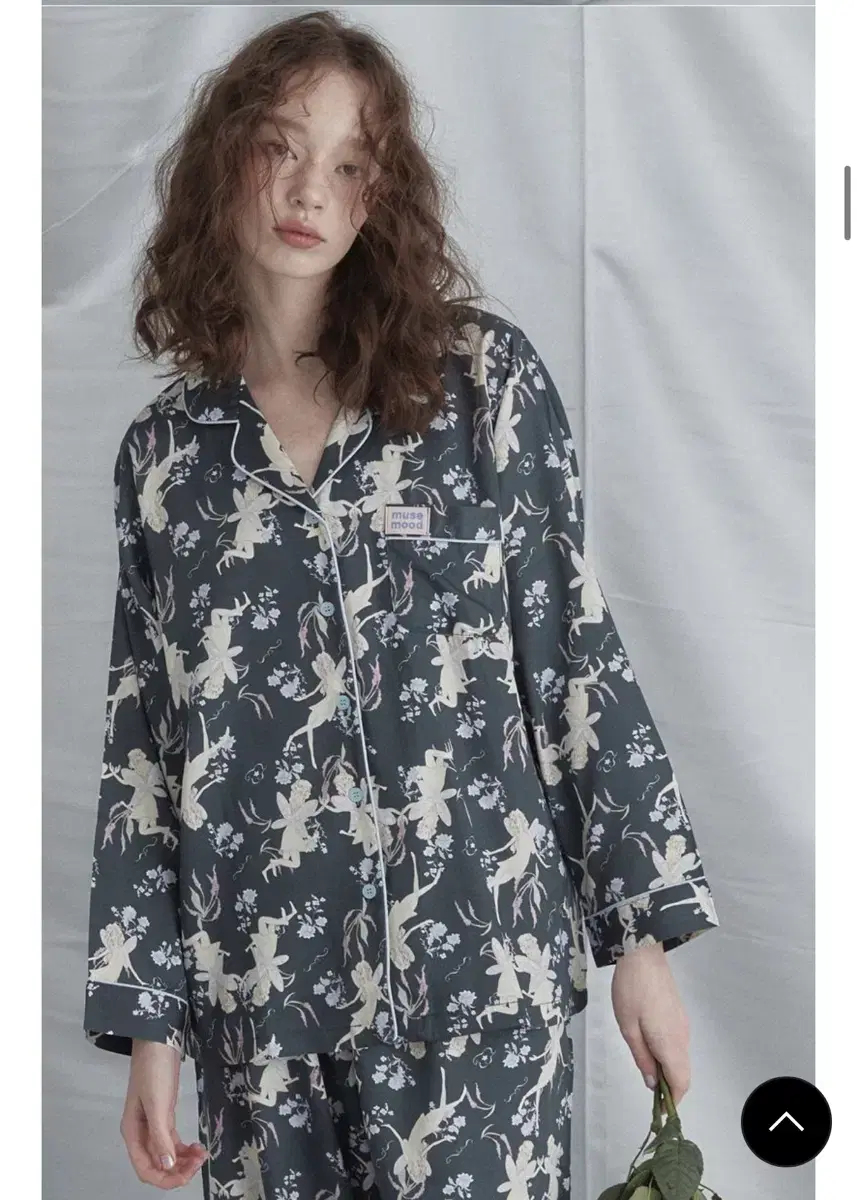Image resolution: width=857 pixels, height=1200 pixels.
Task: Tap a button on the pajama shirt placket
Action: pyautogui.click(x=343, y=700)
